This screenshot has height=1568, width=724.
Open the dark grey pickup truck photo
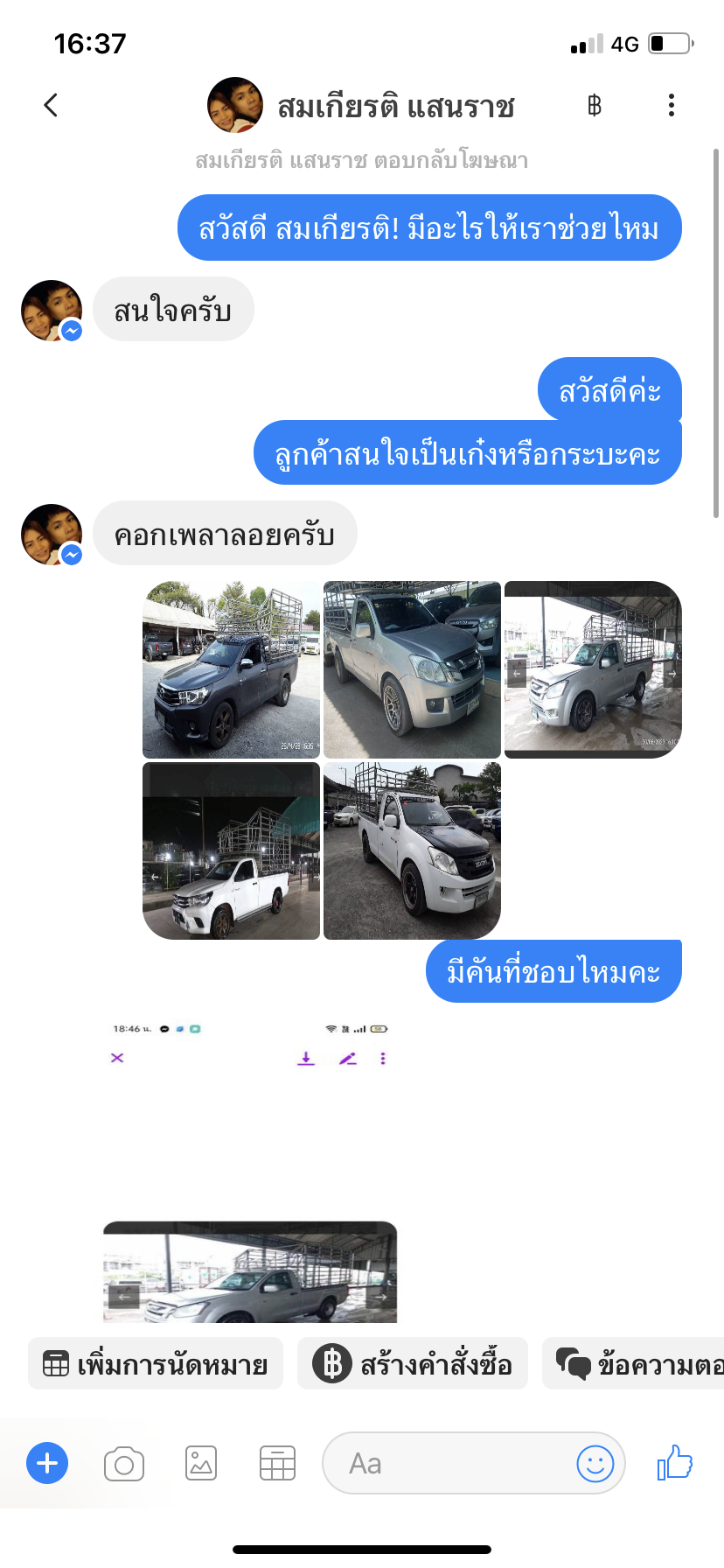[x=231, y=669]
